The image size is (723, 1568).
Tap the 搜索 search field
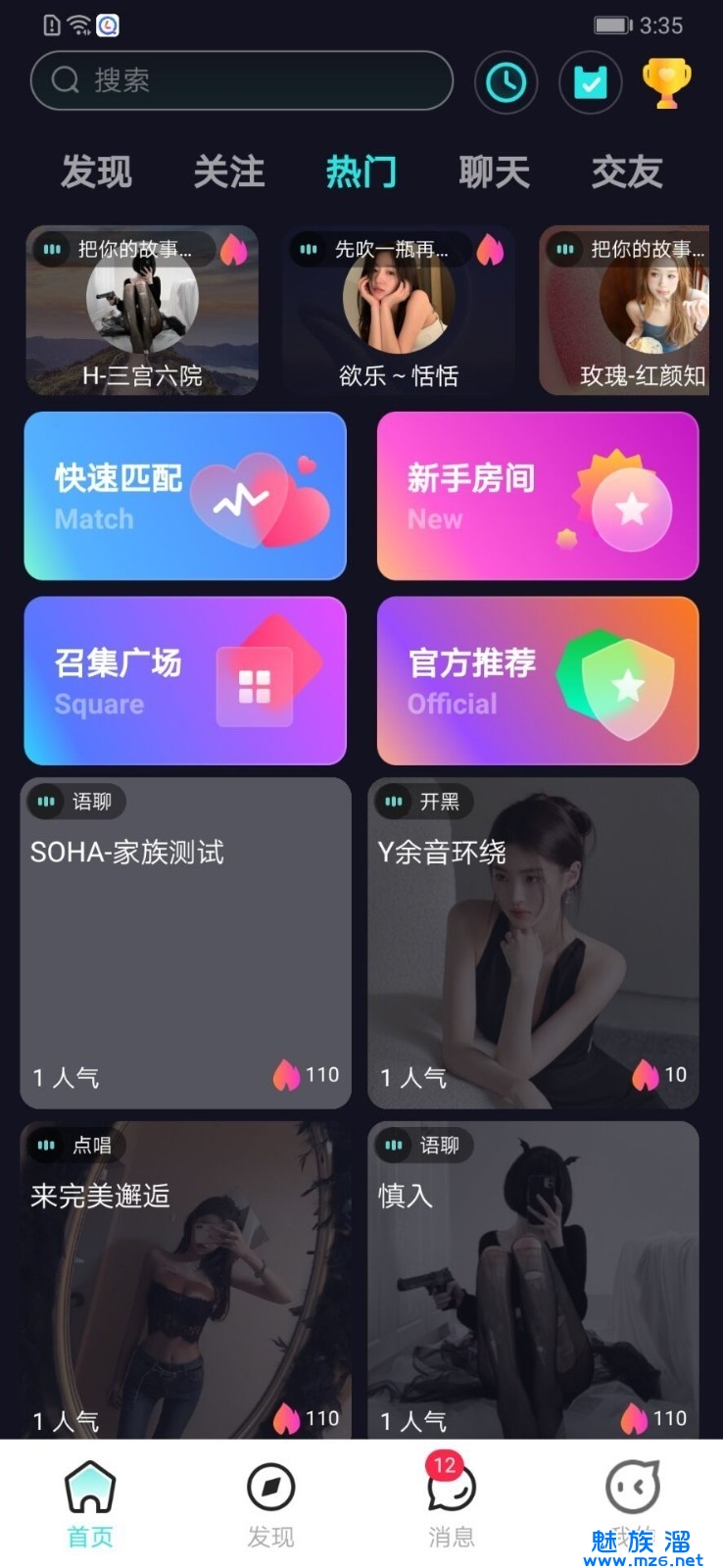coord(240,80)
